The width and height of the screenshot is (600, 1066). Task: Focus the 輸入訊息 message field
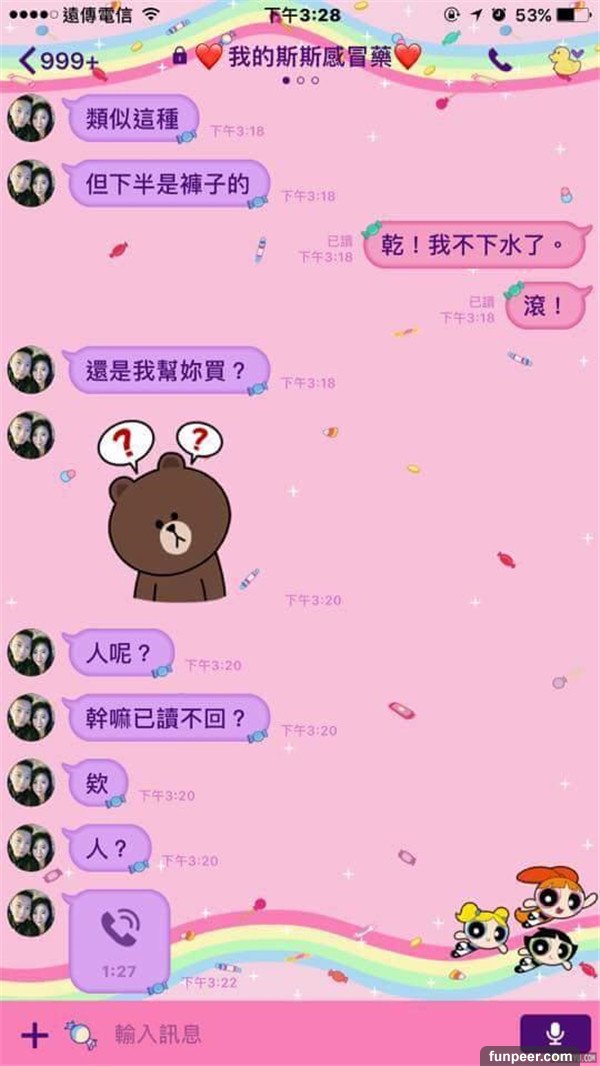click(300, 1034)
